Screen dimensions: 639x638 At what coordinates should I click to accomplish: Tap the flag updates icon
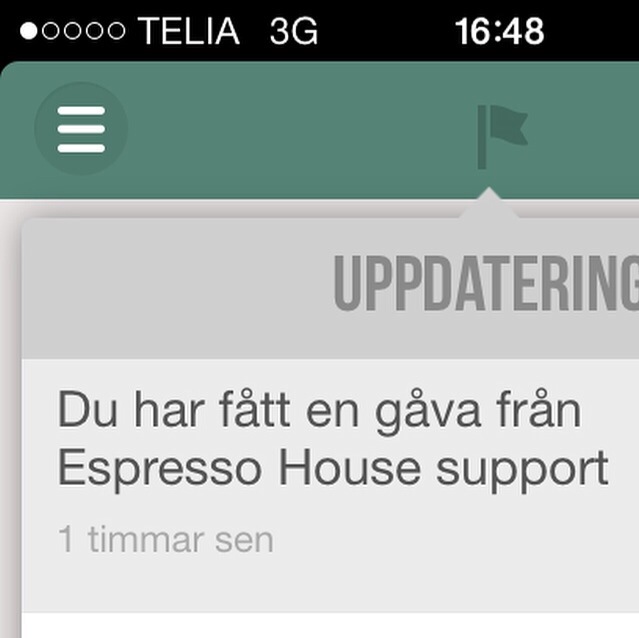pyautogui.click(x=500, y=134)
